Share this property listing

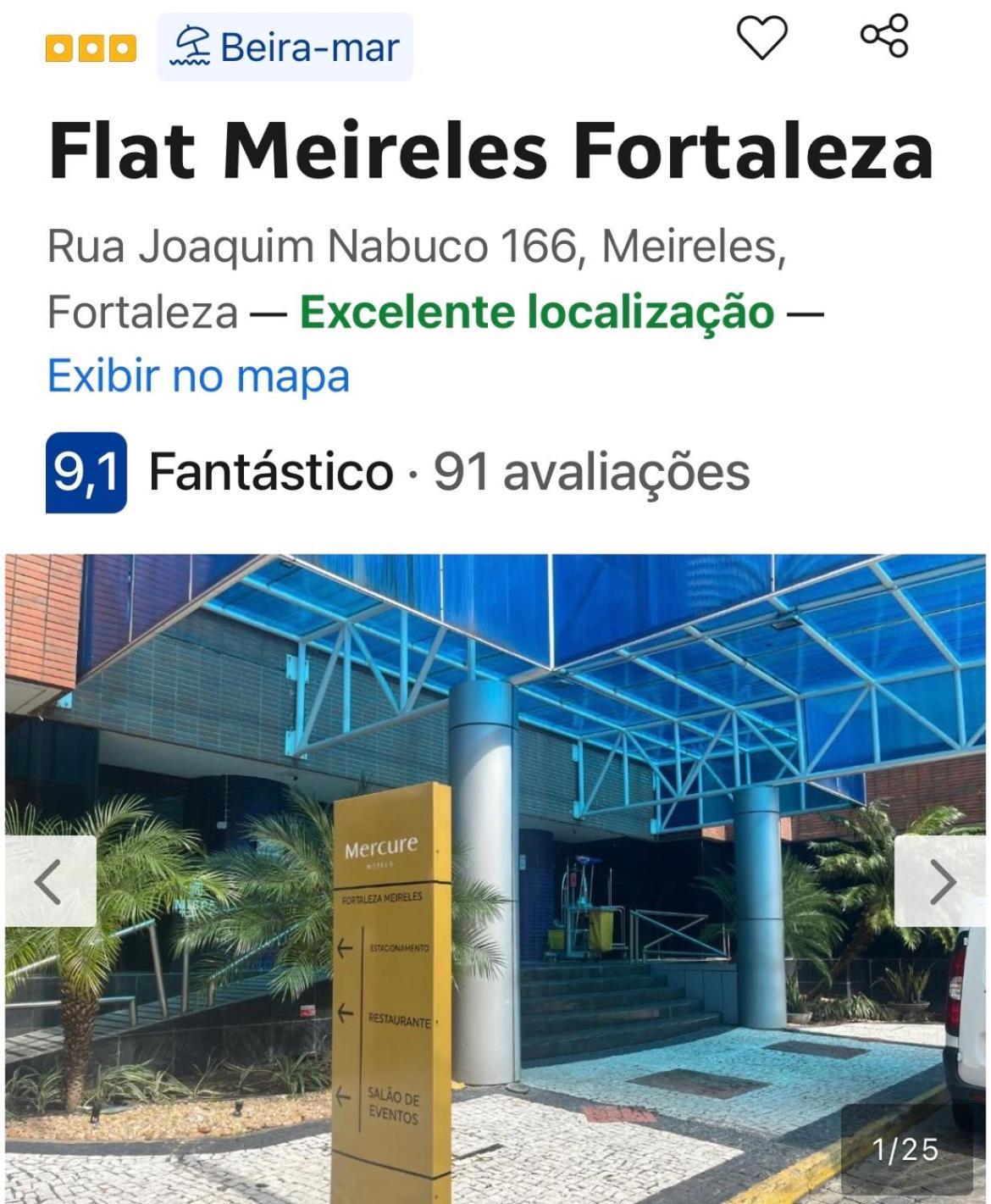pyautogui.click(x=883, y=36)
